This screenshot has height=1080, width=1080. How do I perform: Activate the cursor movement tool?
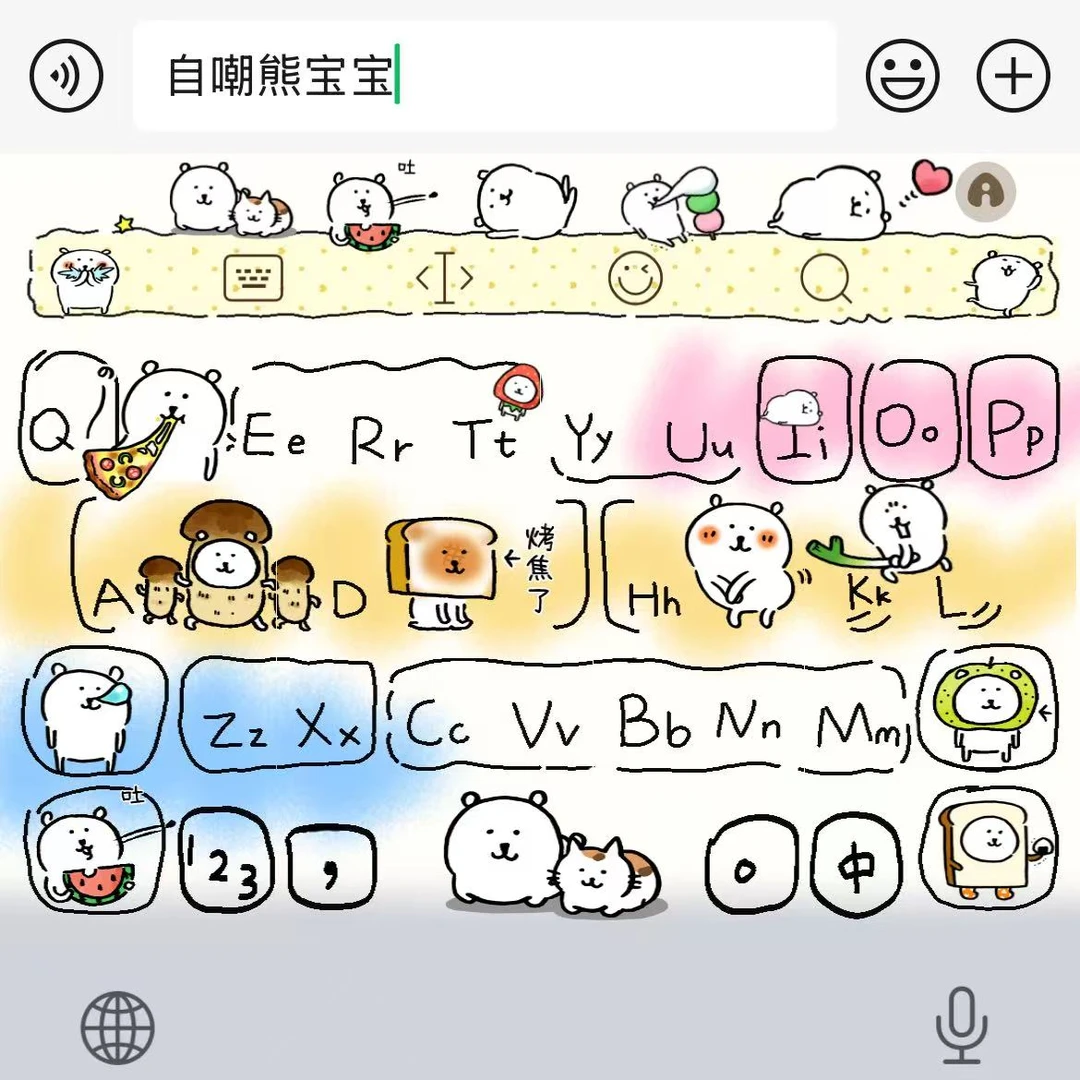point(444,279)
